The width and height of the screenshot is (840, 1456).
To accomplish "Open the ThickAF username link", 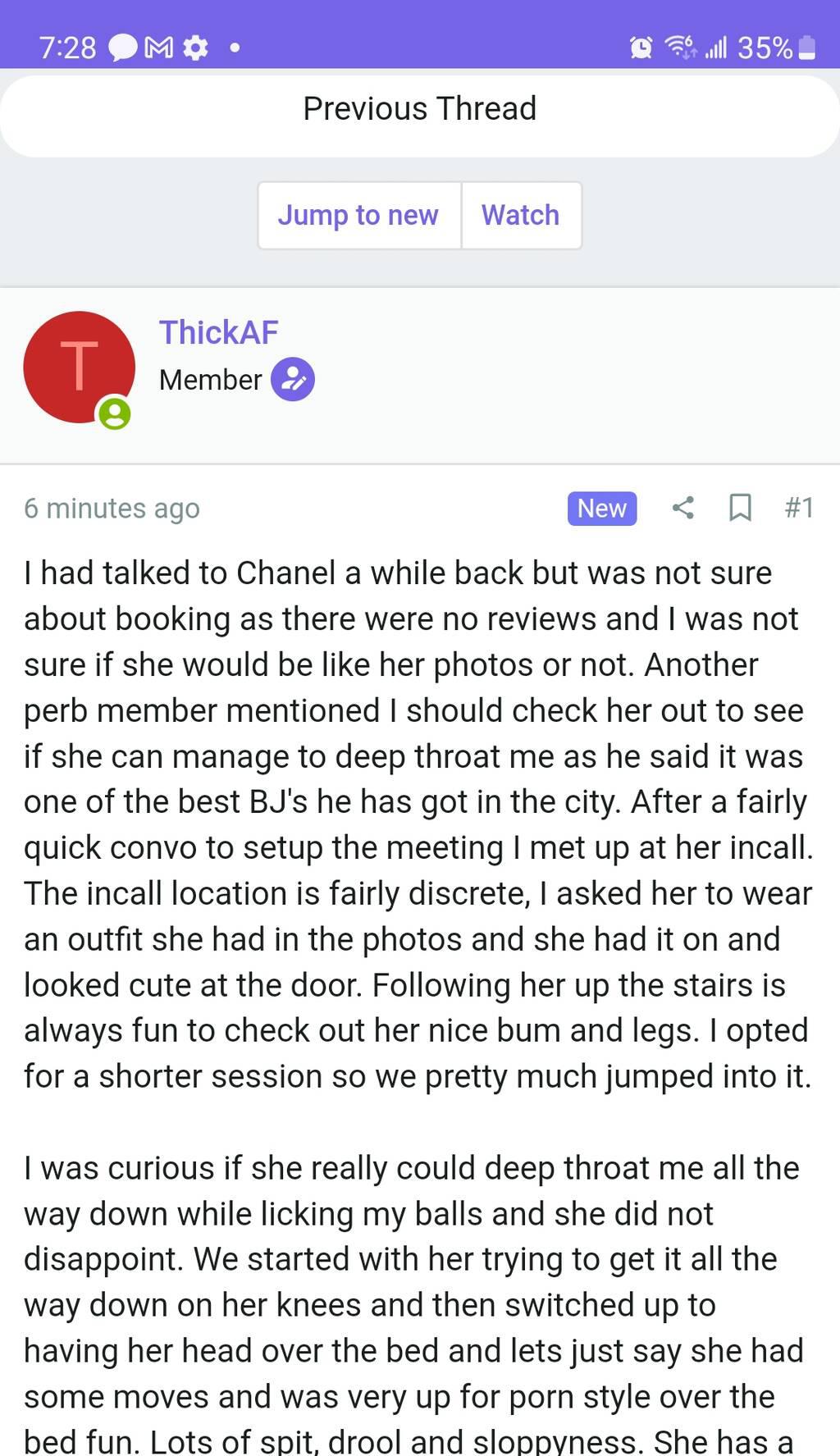I will pos(218,332).
